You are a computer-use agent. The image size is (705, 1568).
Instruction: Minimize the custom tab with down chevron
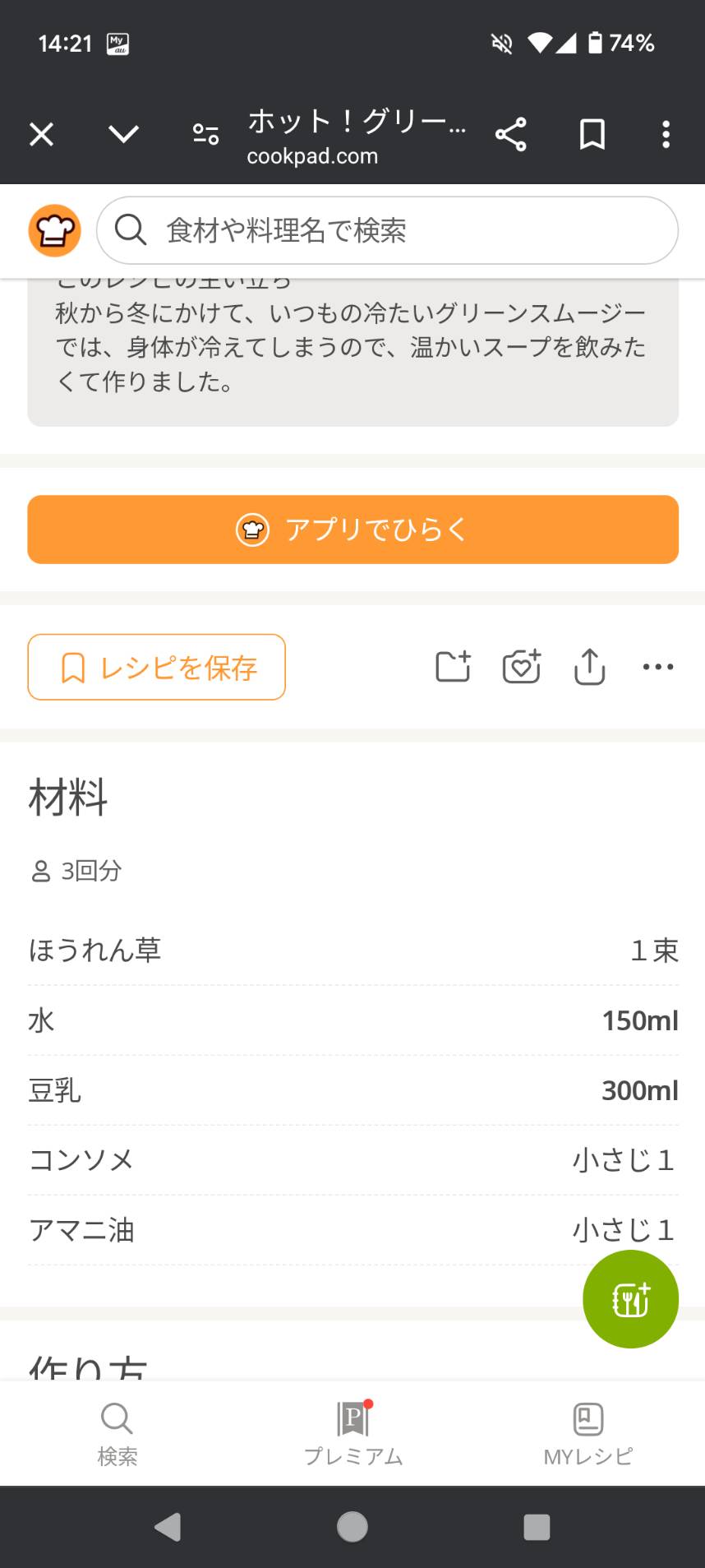click(x=124, y=134)
